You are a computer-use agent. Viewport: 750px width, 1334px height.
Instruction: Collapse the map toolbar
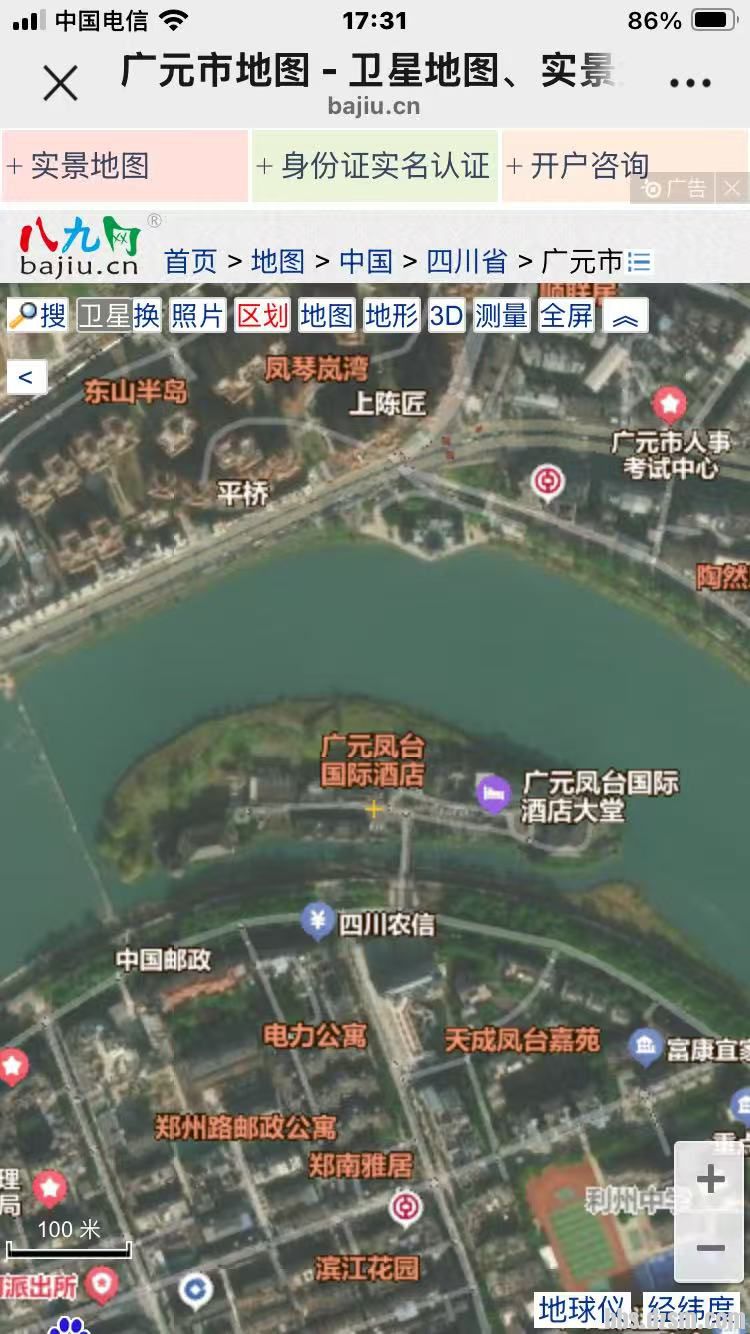(625, 318)
